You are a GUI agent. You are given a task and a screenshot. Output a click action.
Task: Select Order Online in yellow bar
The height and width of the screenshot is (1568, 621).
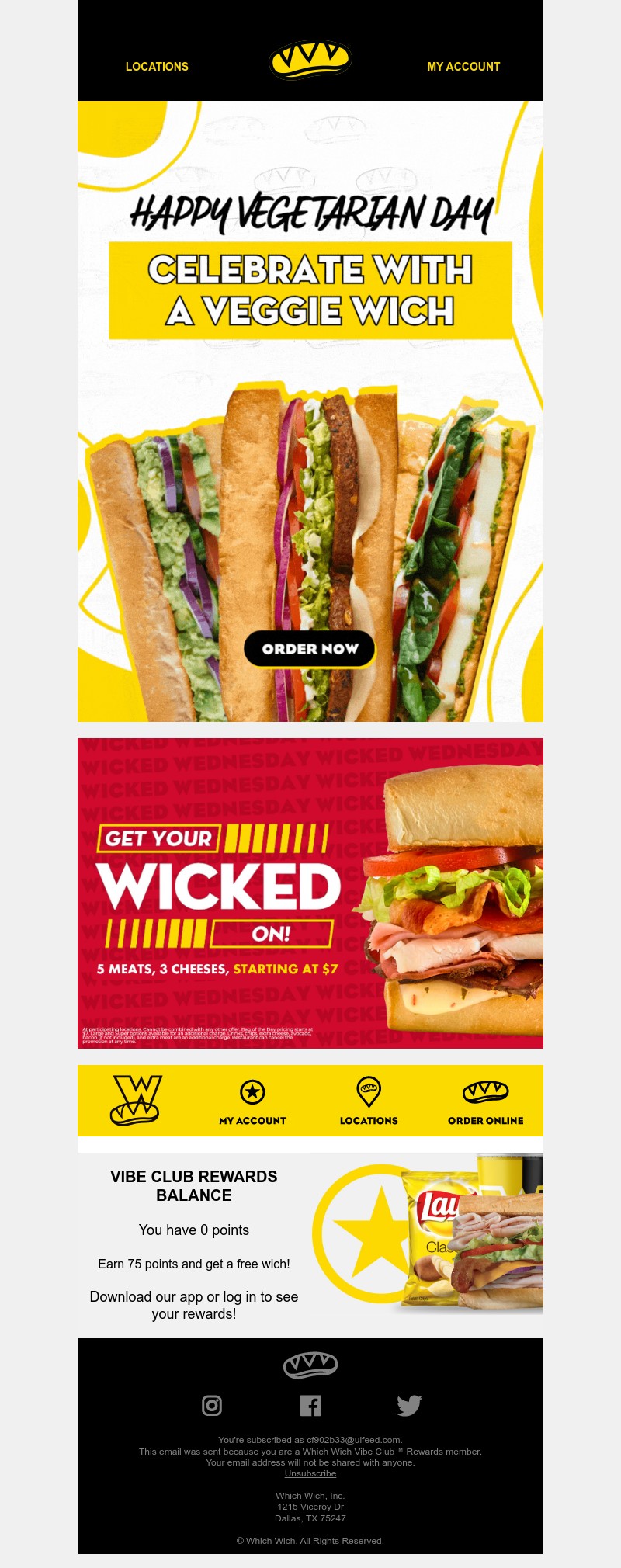(485, 1101)
